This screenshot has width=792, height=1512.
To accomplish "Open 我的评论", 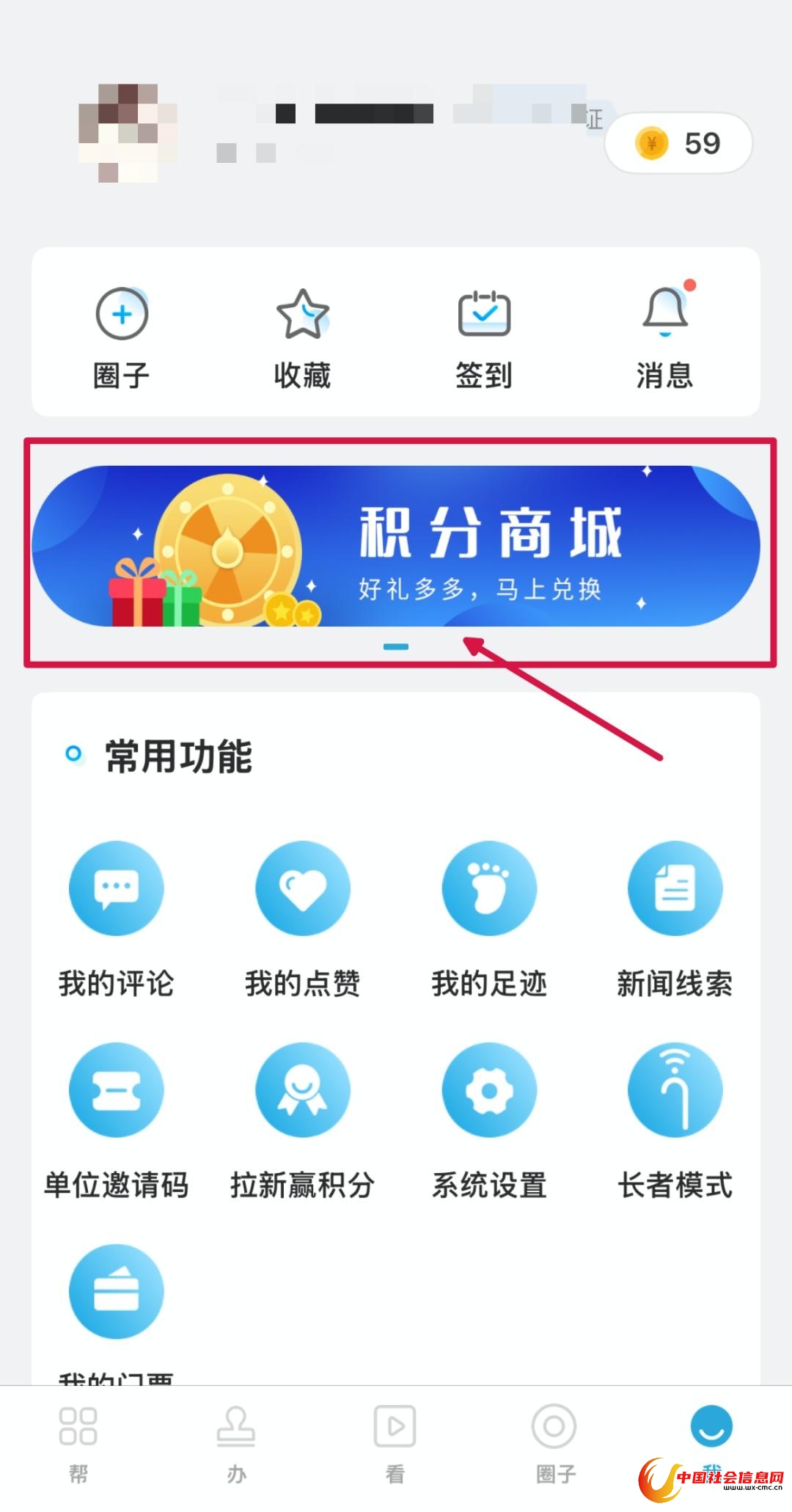I will pyautogui.click(x=117, y=917).
